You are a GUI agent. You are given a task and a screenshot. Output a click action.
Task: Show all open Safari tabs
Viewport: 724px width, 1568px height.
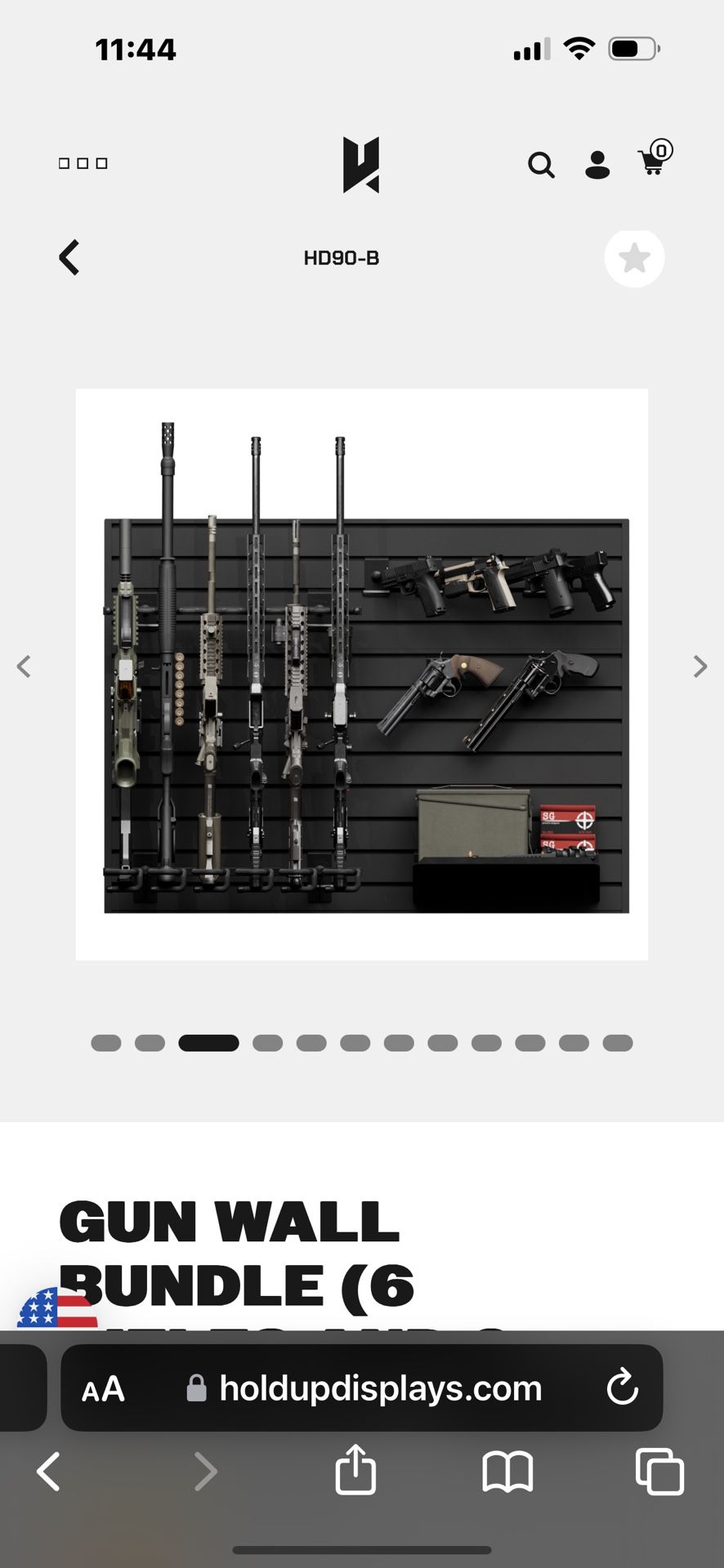(x=659, y=1472)
